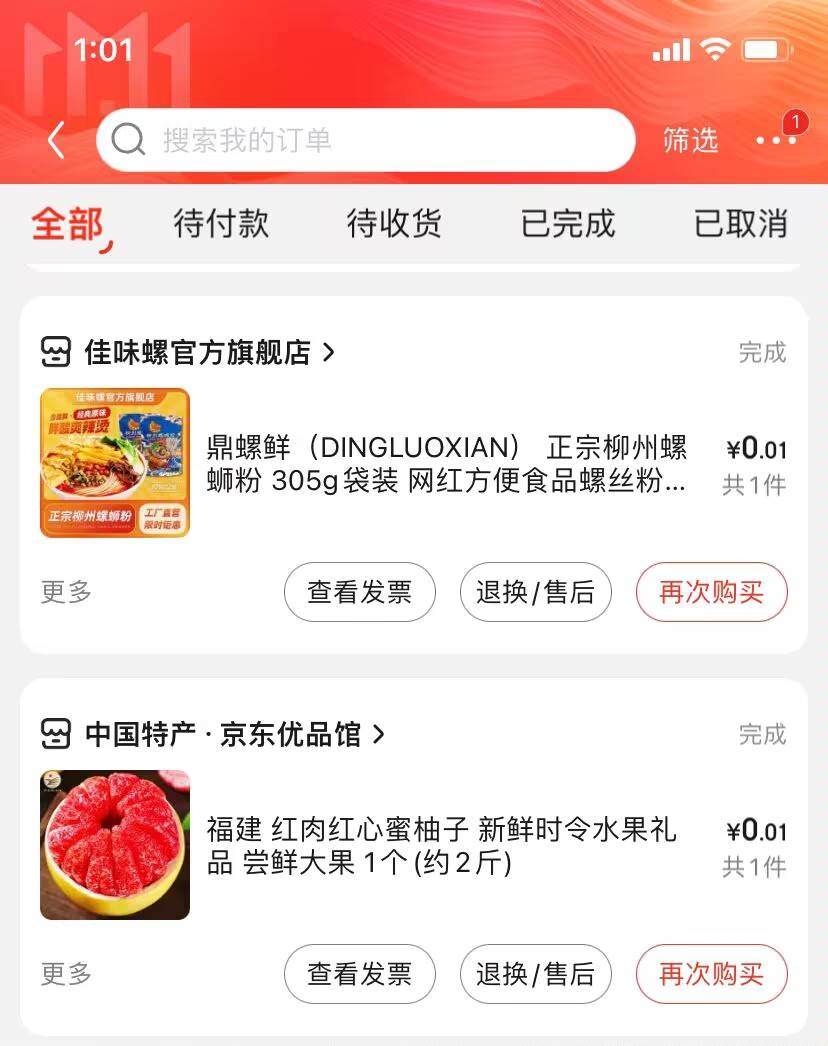Open the search magnifier in the search bar
Viewport: 828px width, 1046px height.
126,140
